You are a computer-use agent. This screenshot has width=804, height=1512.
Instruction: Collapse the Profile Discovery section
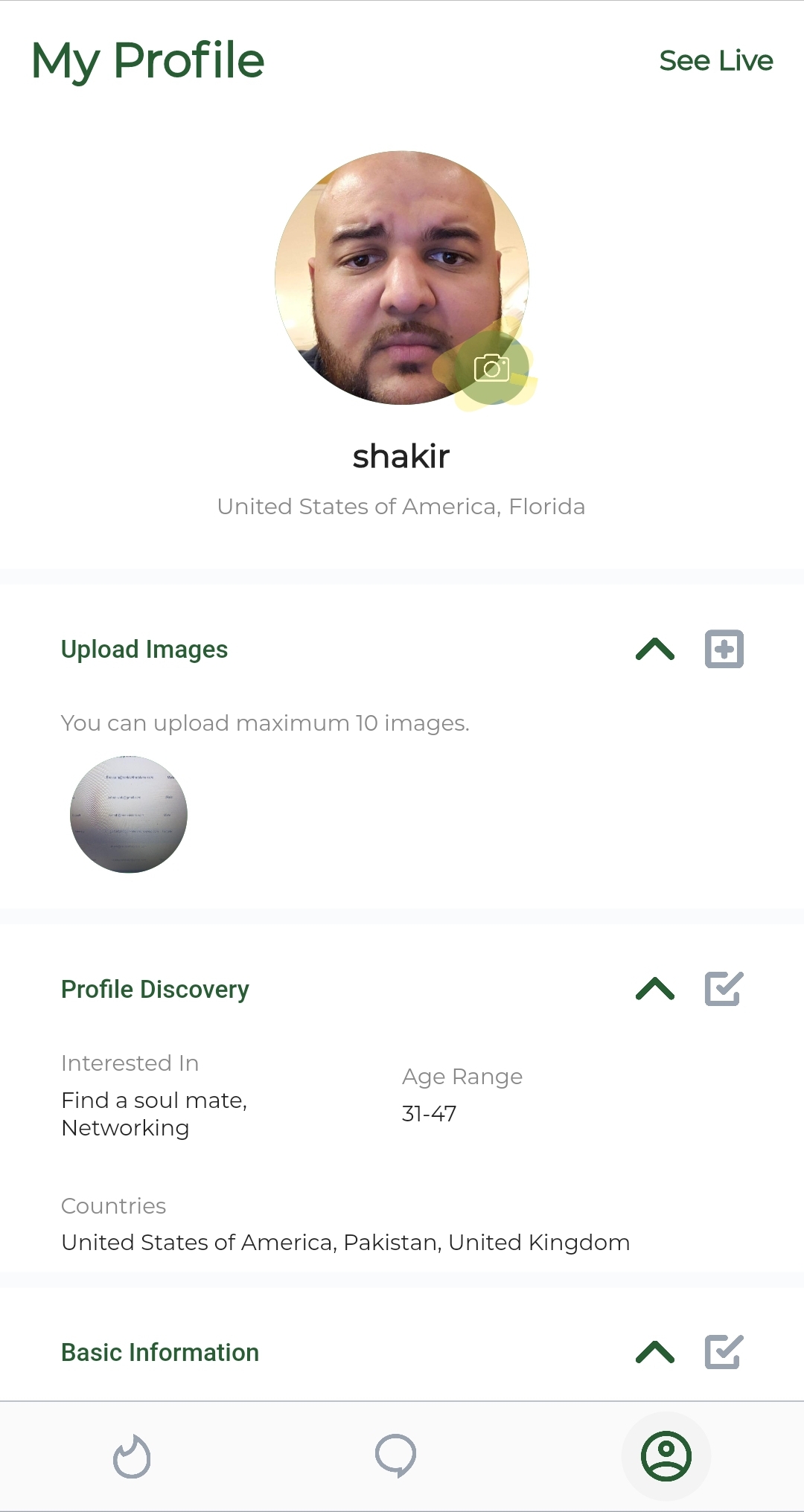(654, 989)
